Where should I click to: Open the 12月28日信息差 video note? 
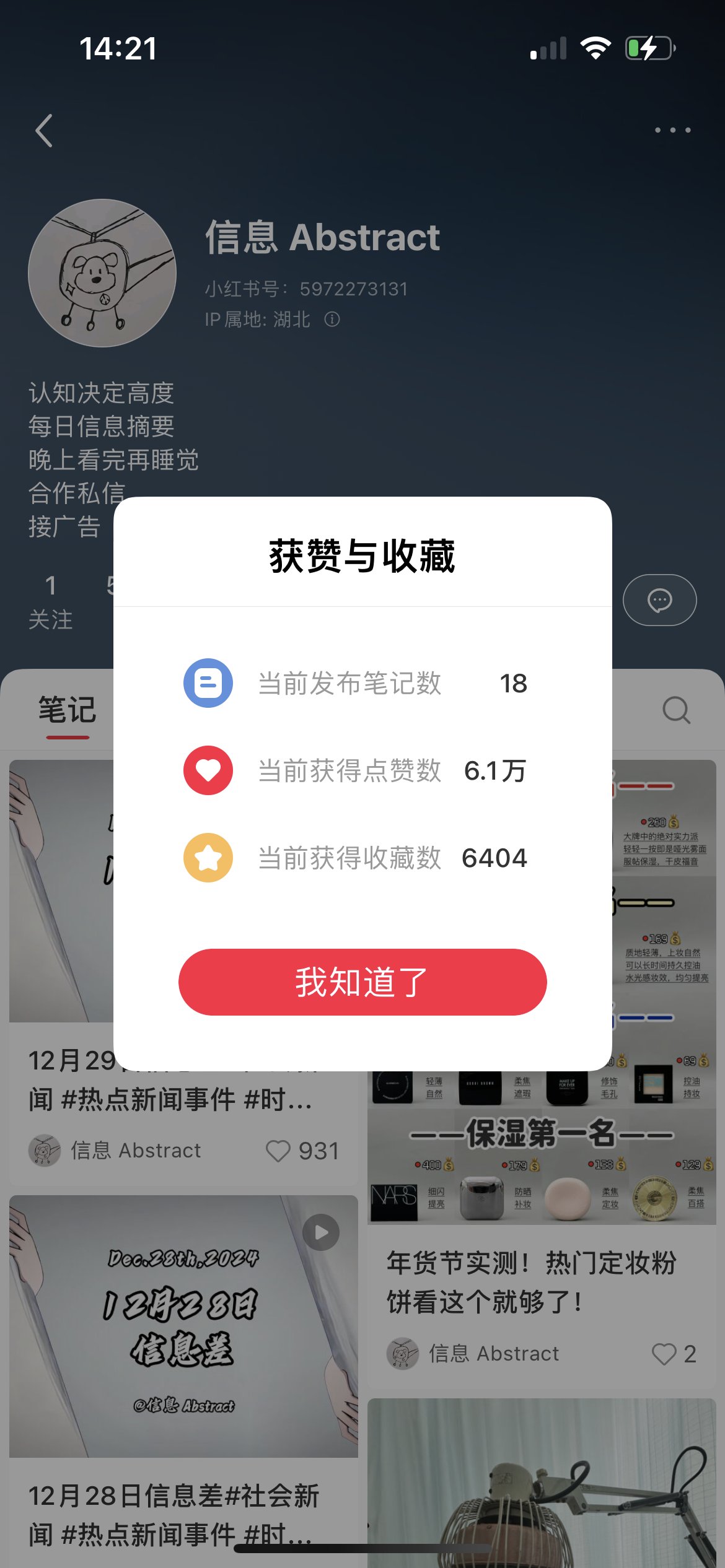pos(183,1326)
